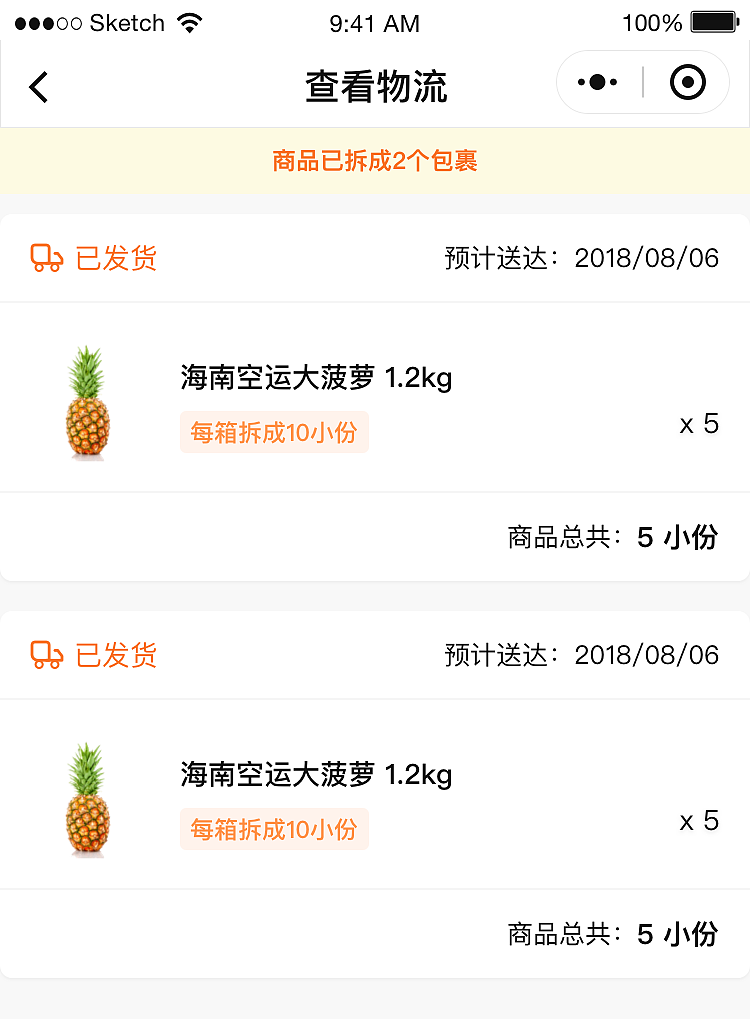Open the mini-program more options menu
750x1019 pixels.
coord(597,82)
